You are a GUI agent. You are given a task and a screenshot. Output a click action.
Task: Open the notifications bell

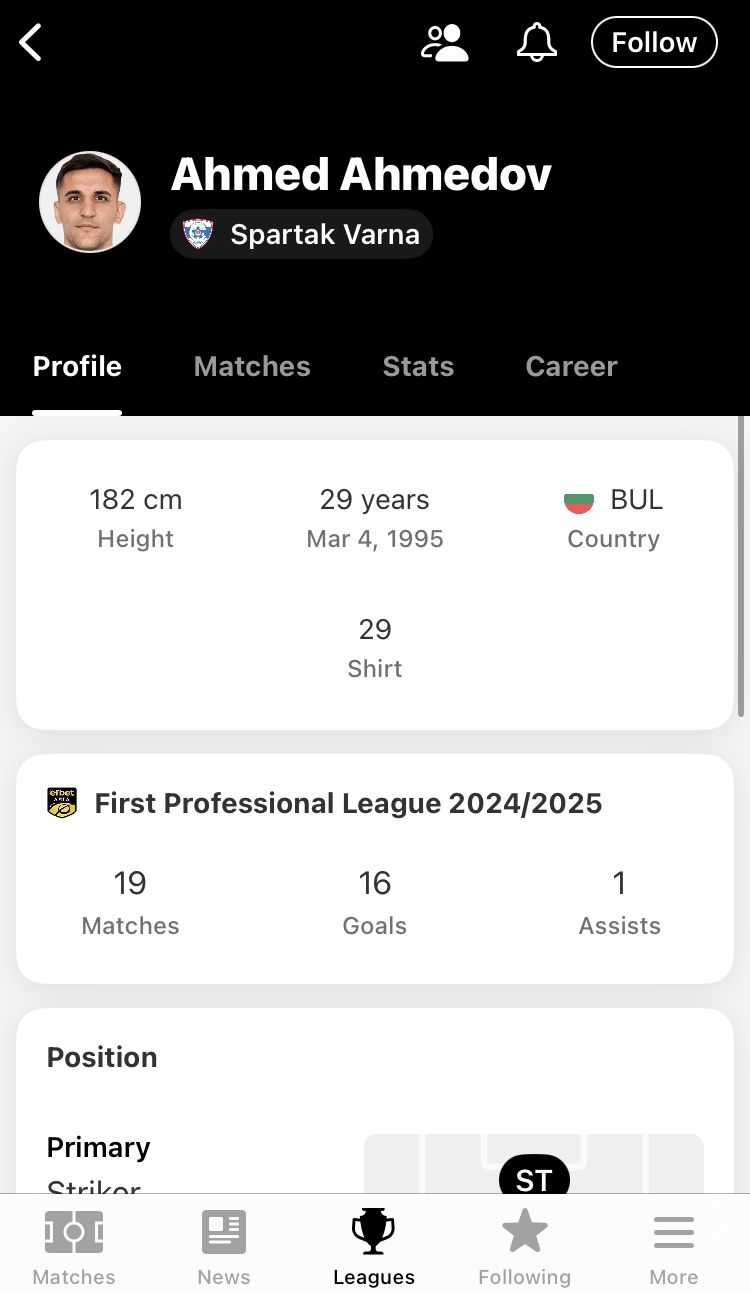[x=536, y=43]
